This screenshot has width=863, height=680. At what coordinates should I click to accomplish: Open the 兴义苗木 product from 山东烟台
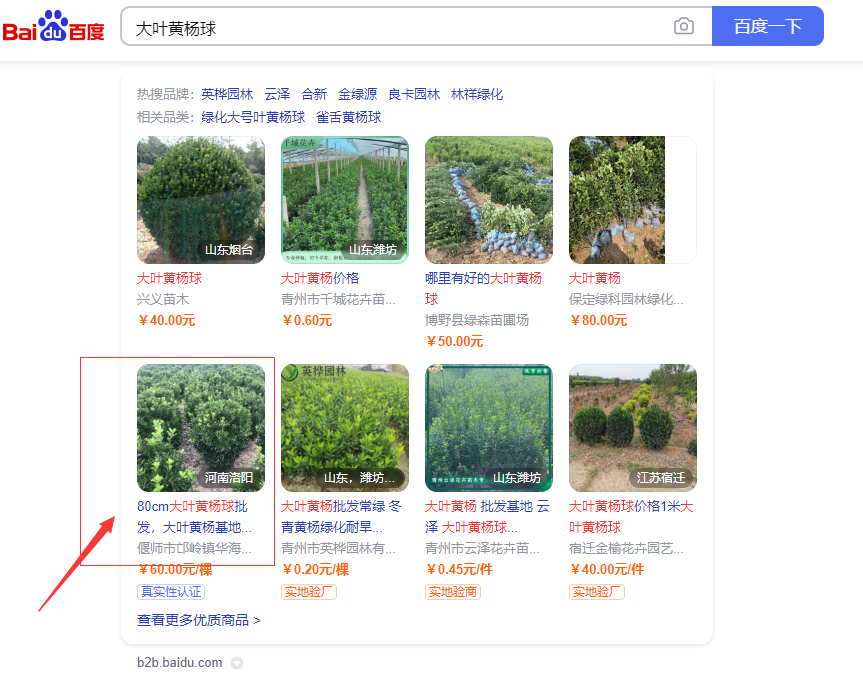200,200
